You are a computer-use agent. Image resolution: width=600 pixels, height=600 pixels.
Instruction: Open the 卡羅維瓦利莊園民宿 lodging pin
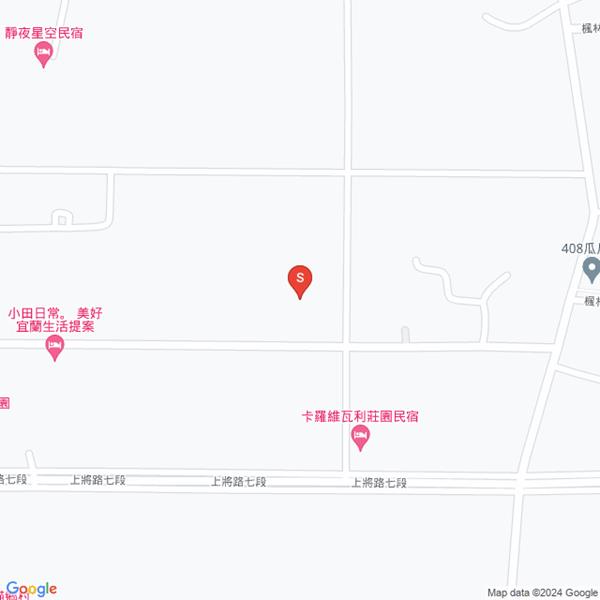361,436
